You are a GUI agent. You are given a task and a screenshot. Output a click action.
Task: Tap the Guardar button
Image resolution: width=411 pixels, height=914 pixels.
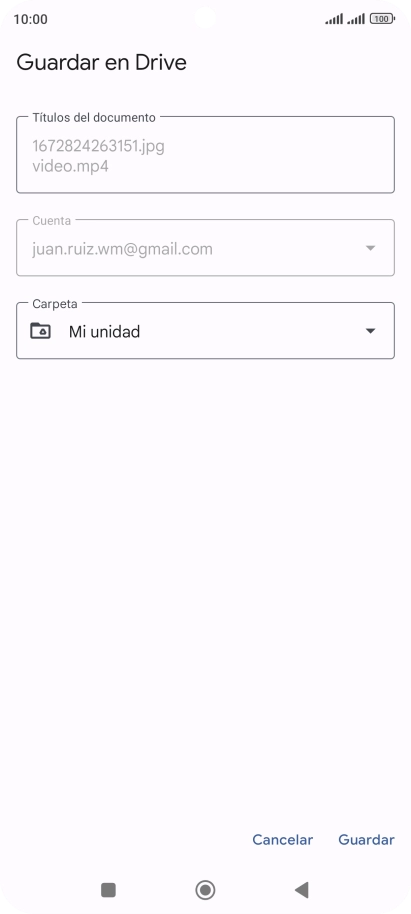[366, 839]
